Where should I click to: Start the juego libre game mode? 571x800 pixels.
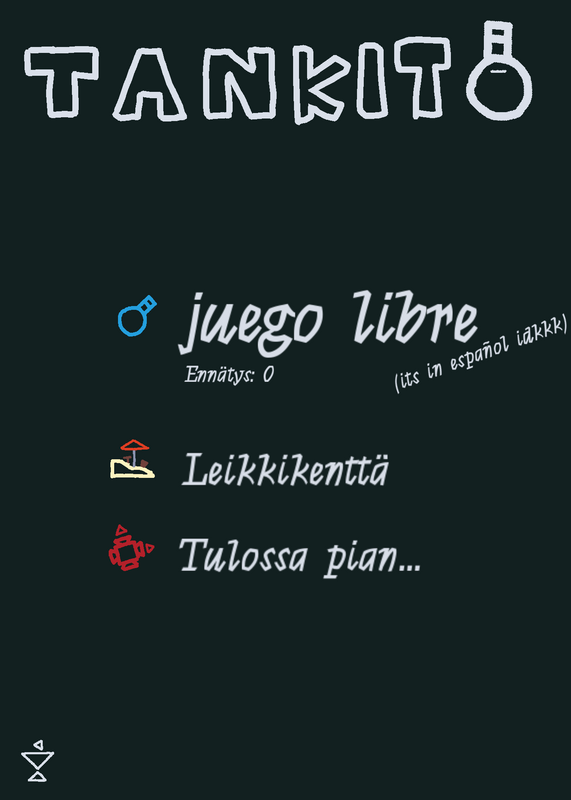tap(328, 324)
